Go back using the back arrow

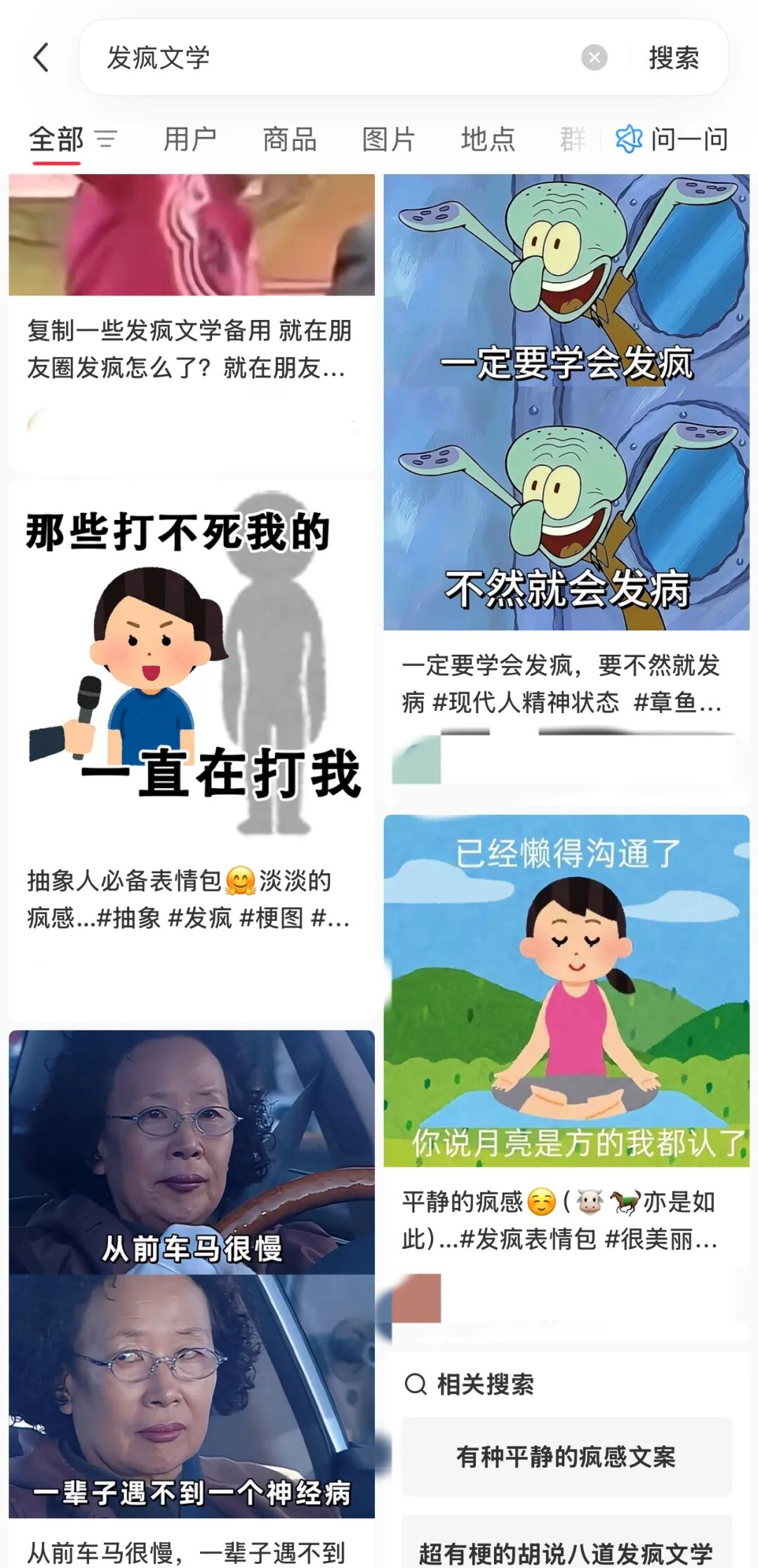41,58
